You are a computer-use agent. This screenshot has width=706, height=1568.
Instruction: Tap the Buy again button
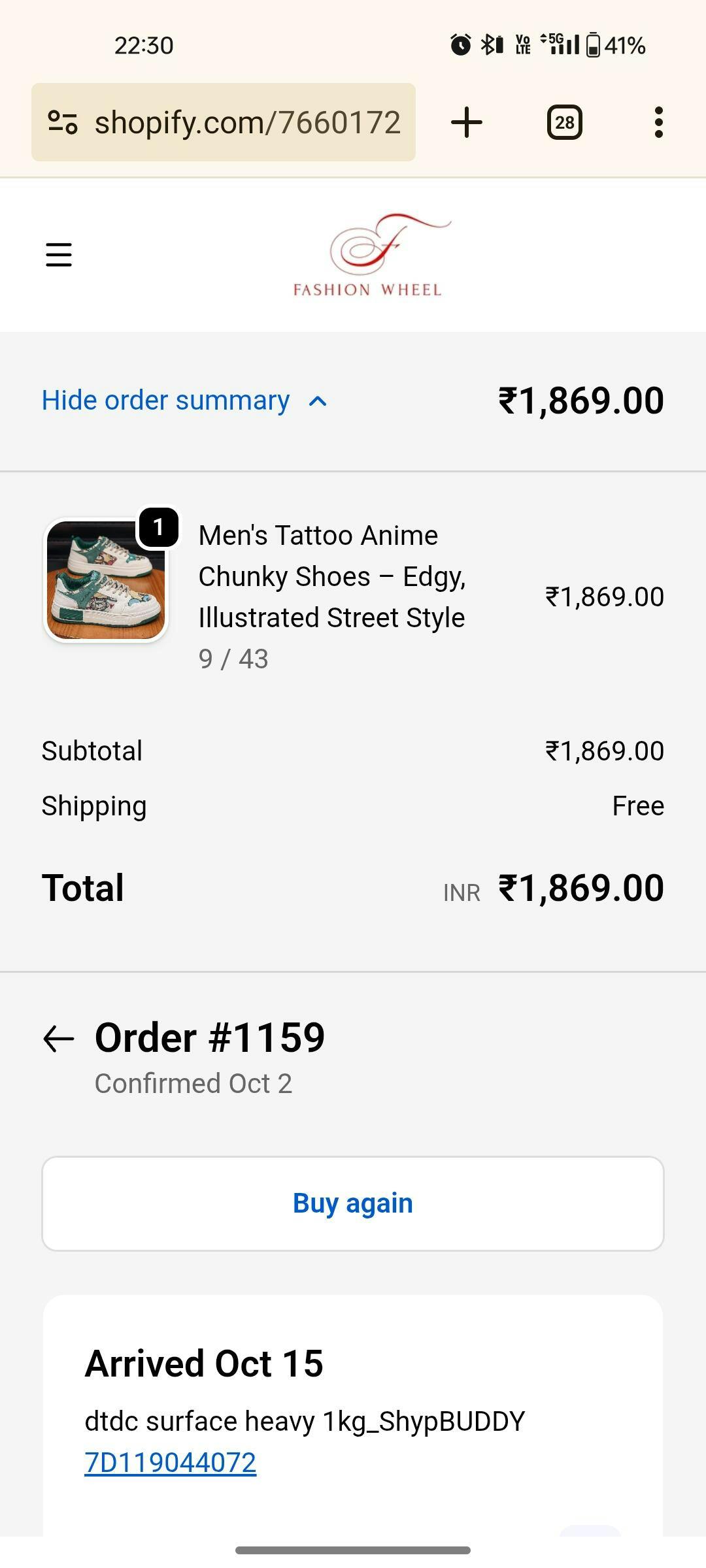tap(353, 1203)
